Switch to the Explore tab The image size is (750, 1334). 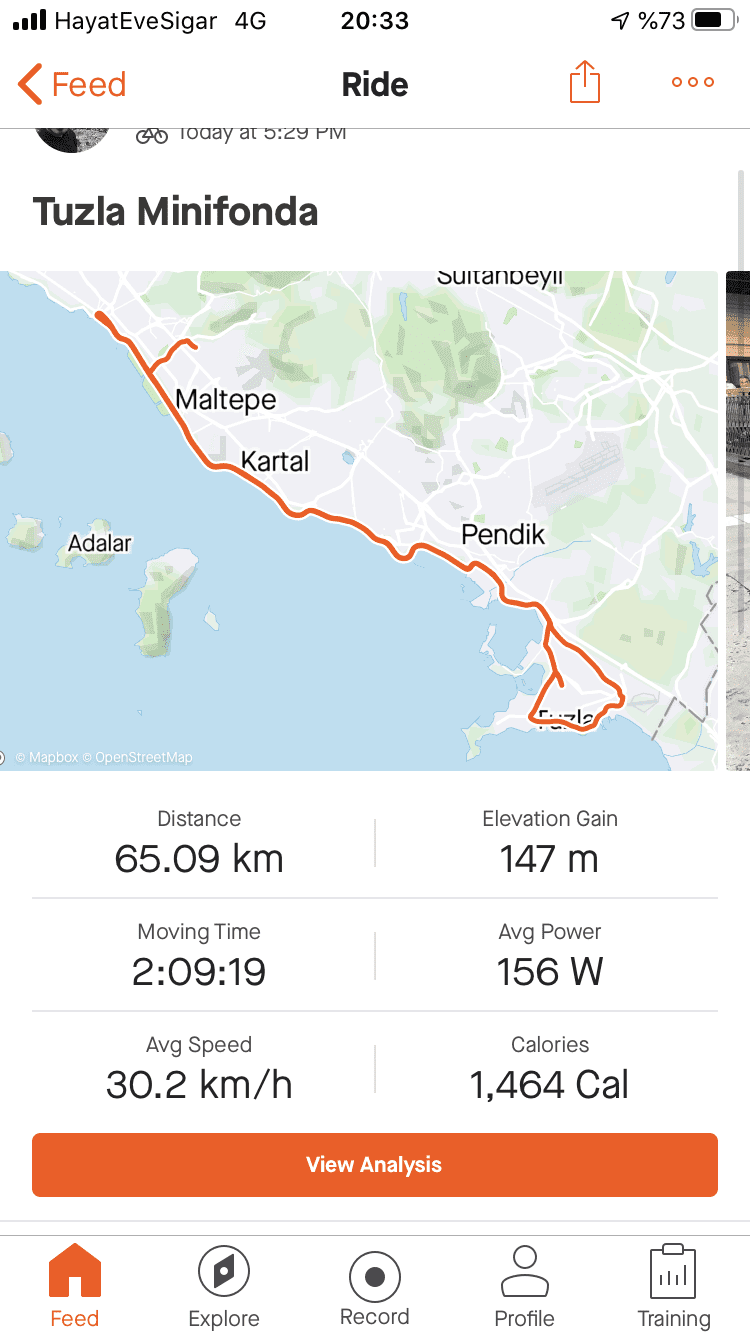224,1285
